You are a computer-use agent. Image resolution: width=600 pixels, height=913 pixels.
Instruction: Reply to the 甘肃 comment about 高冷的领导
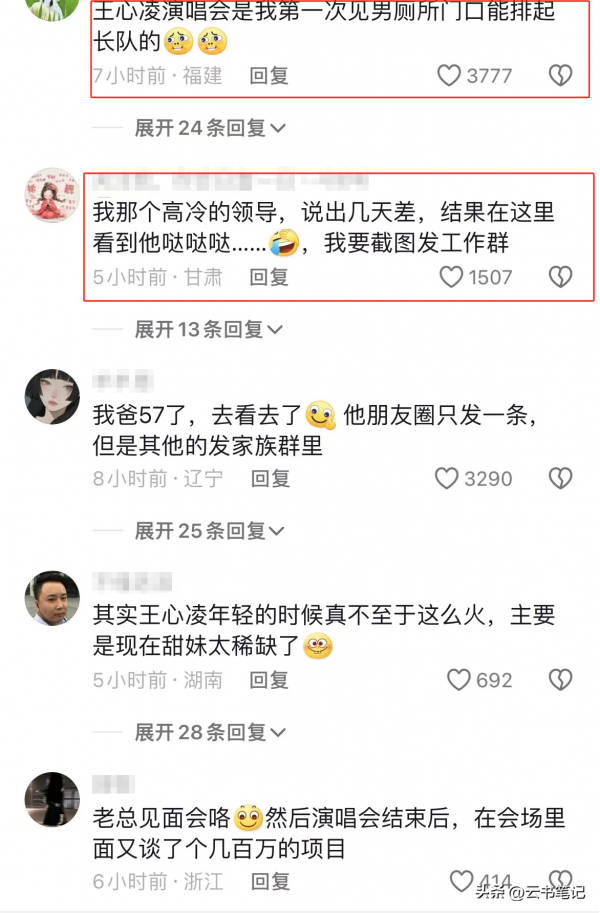[268, 277]
